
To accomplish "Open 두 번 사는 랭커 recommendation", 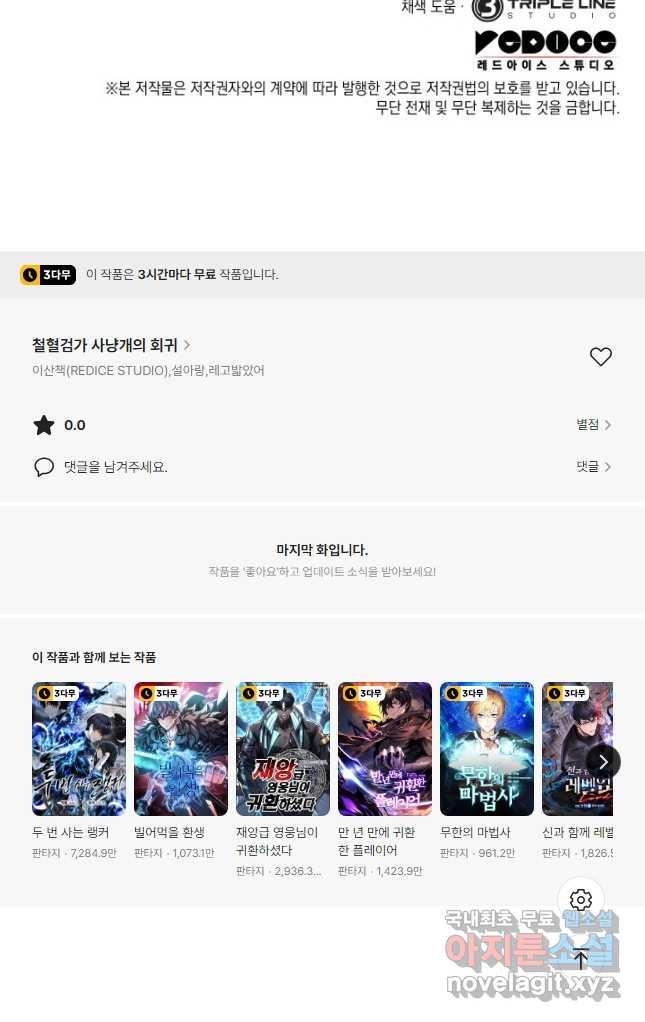I will pyautogui.click(x=79, y=749).
